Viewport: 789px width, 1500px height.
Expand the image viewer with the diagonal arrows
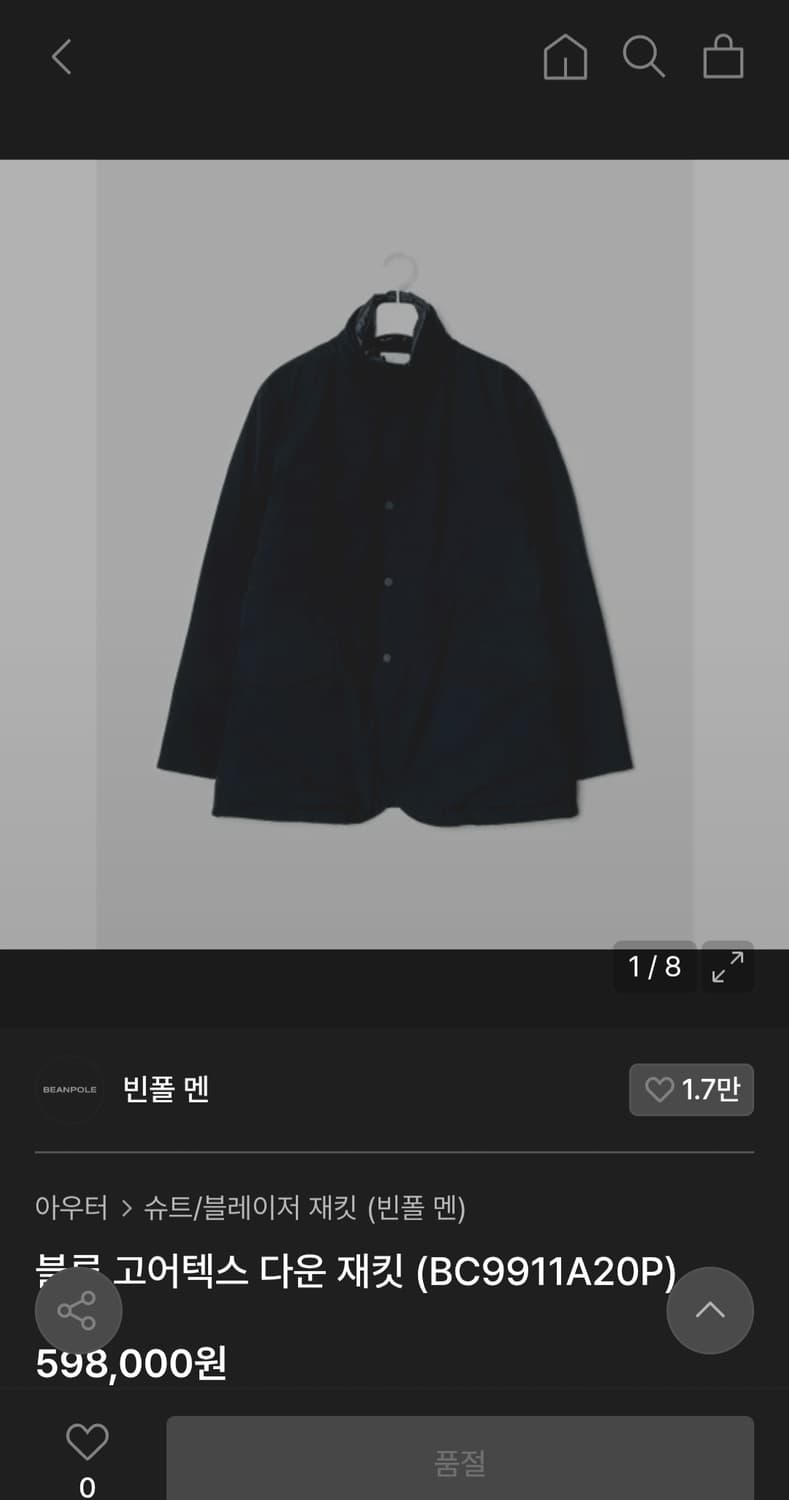click(x=728, y=967)
